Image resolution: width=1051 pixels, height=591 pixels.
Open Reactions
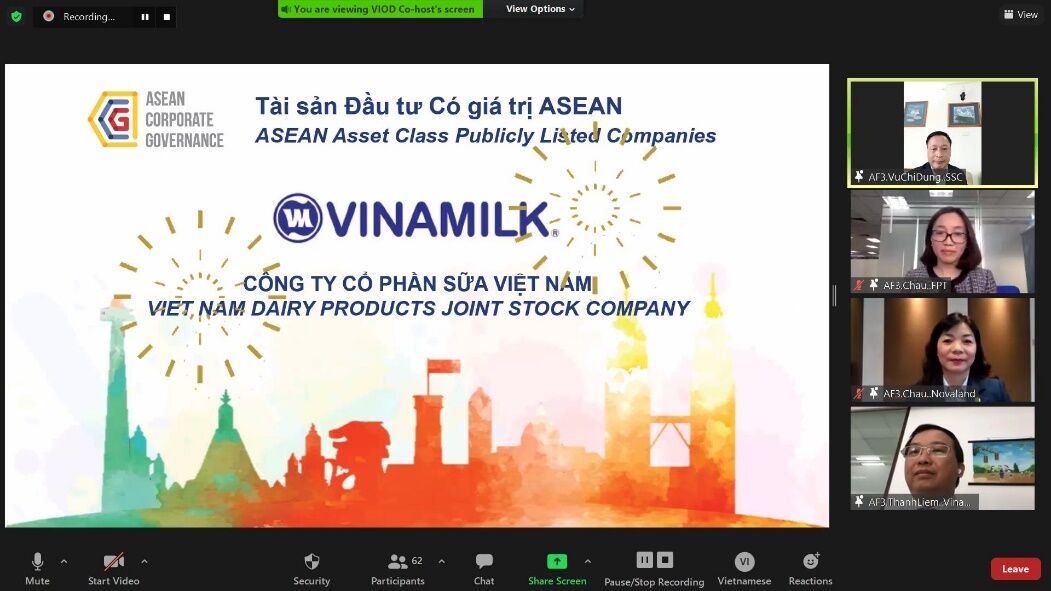(810, 567)
